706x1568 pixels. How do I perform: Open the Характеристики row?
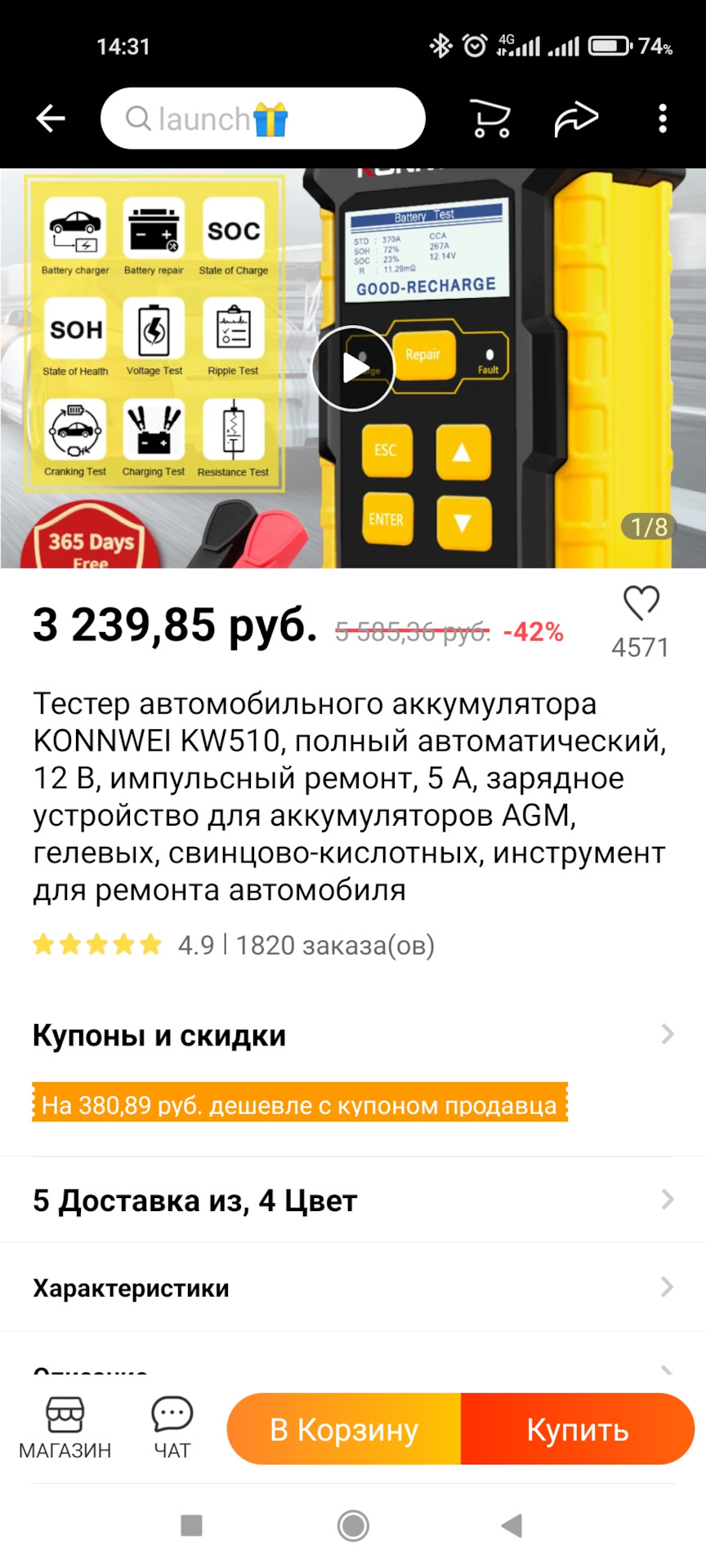[353, 1288]
